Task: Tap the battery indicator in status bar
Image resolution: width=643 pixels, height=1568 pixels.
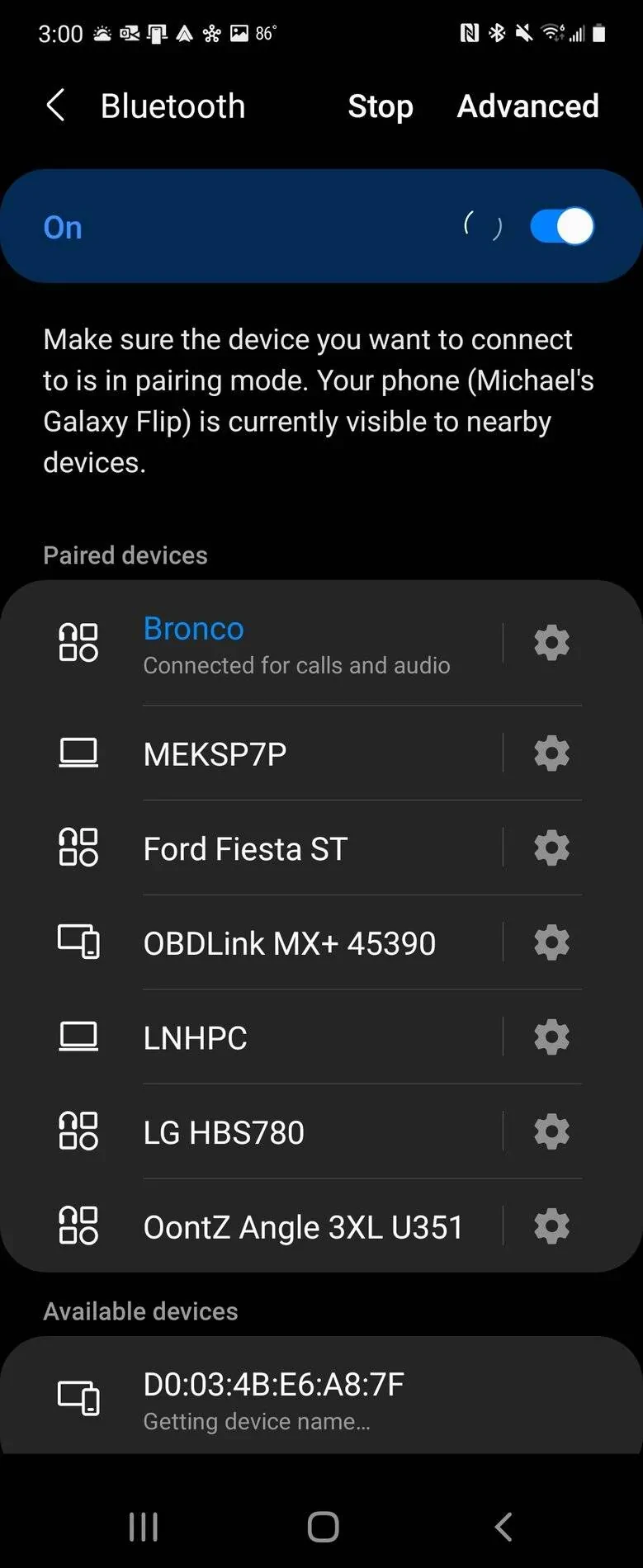Action: point(599,33)
